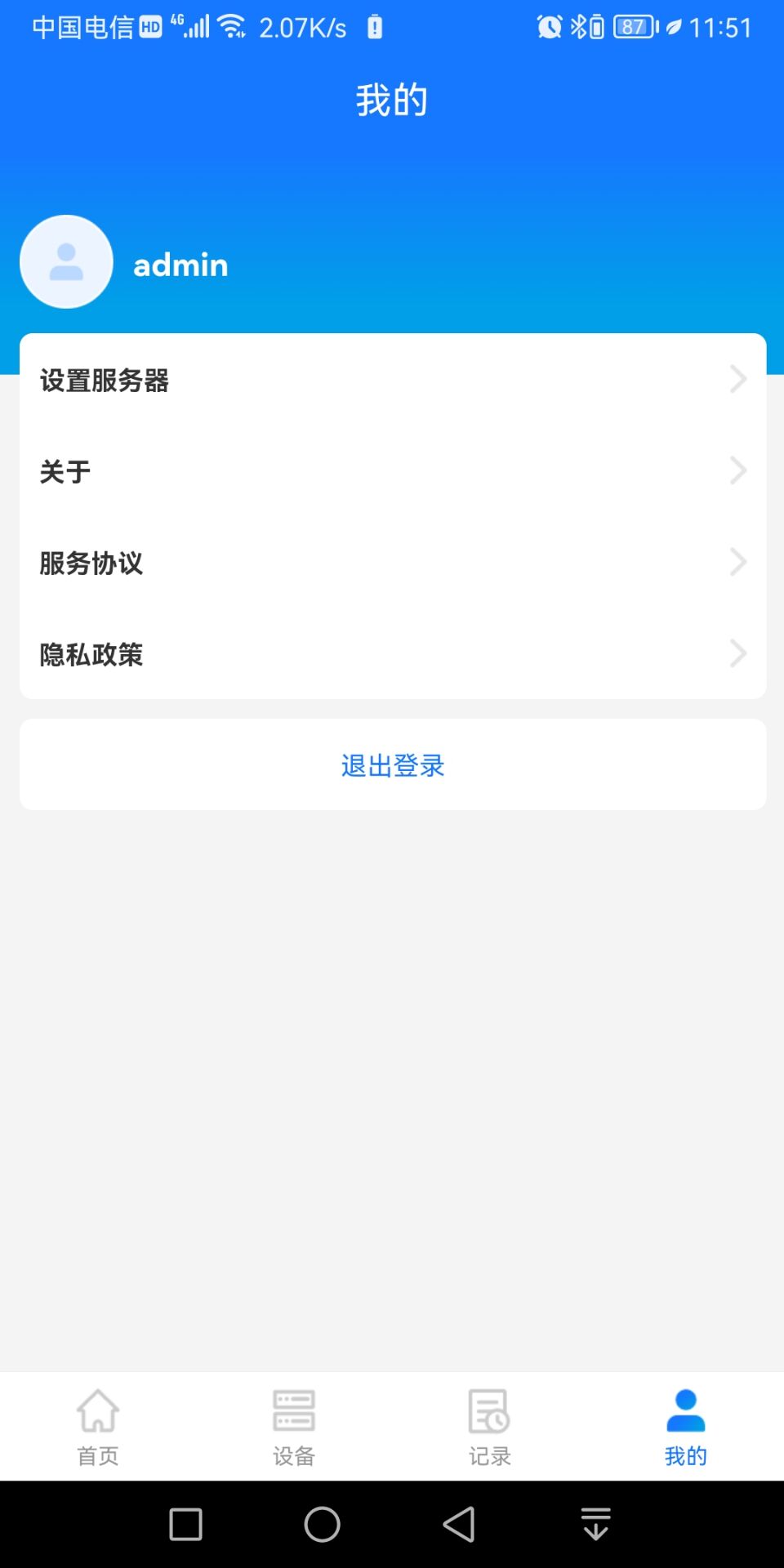
Task: Go to the 记录 tab
Action: 490,1427
